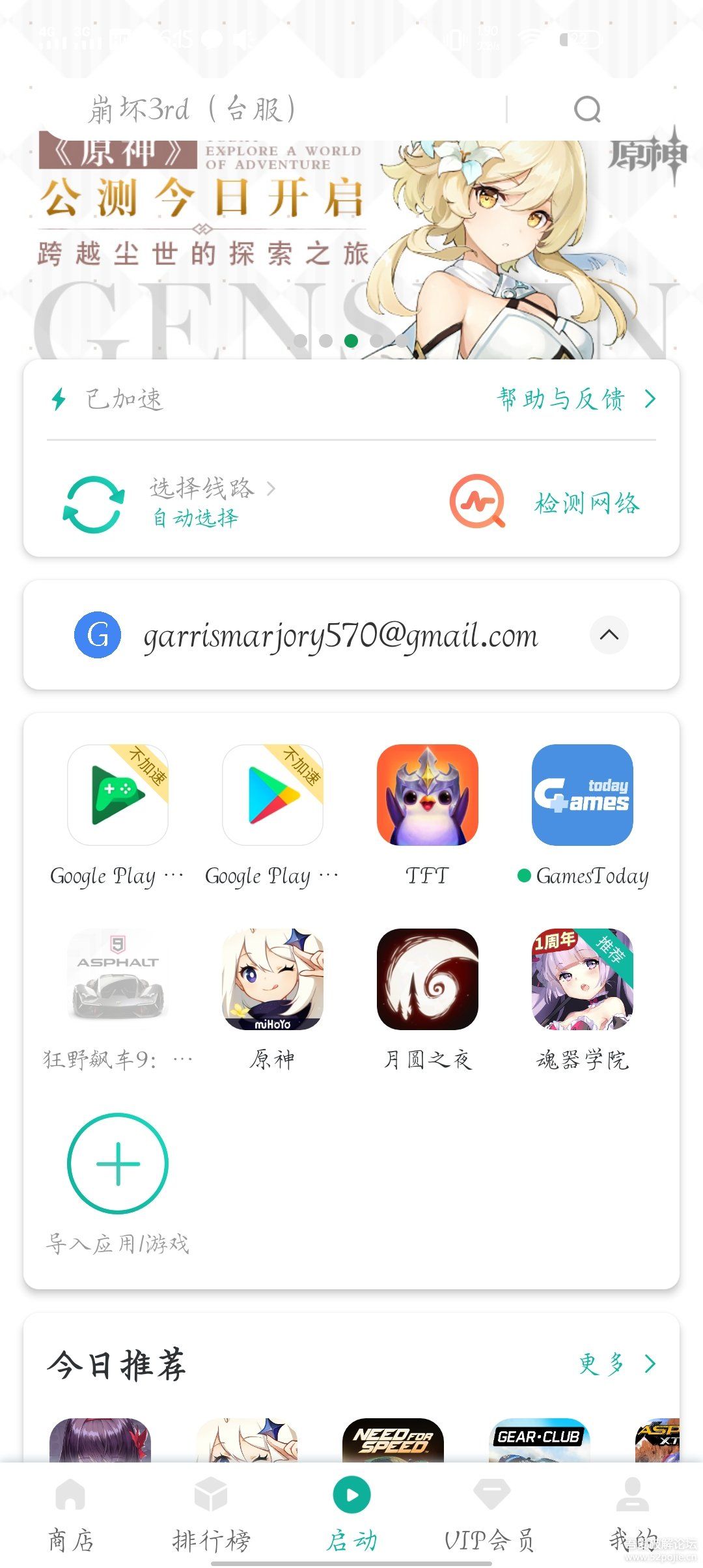Open the 原神 public beta banner
This screenshot has height=1568, width=703.
[x=351, y=247]
